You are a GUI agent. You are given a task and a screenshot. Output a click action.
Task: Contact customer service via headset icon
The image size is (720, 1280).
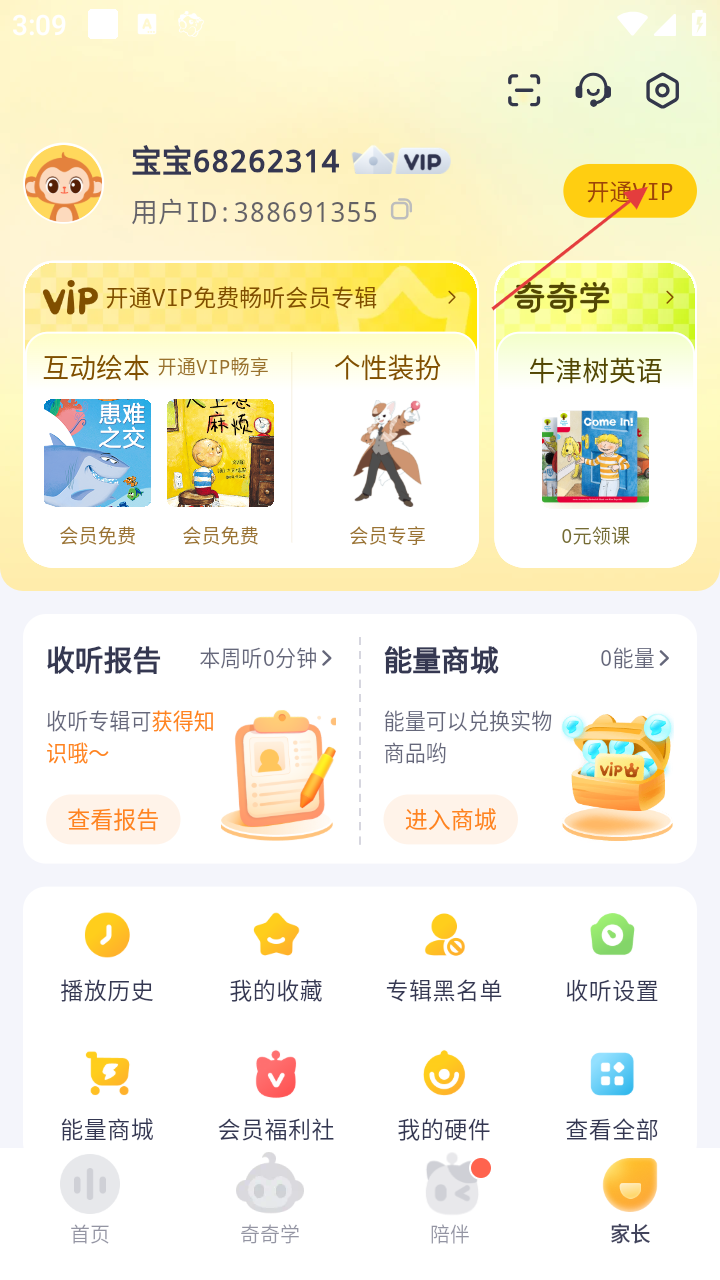[593, 91]
